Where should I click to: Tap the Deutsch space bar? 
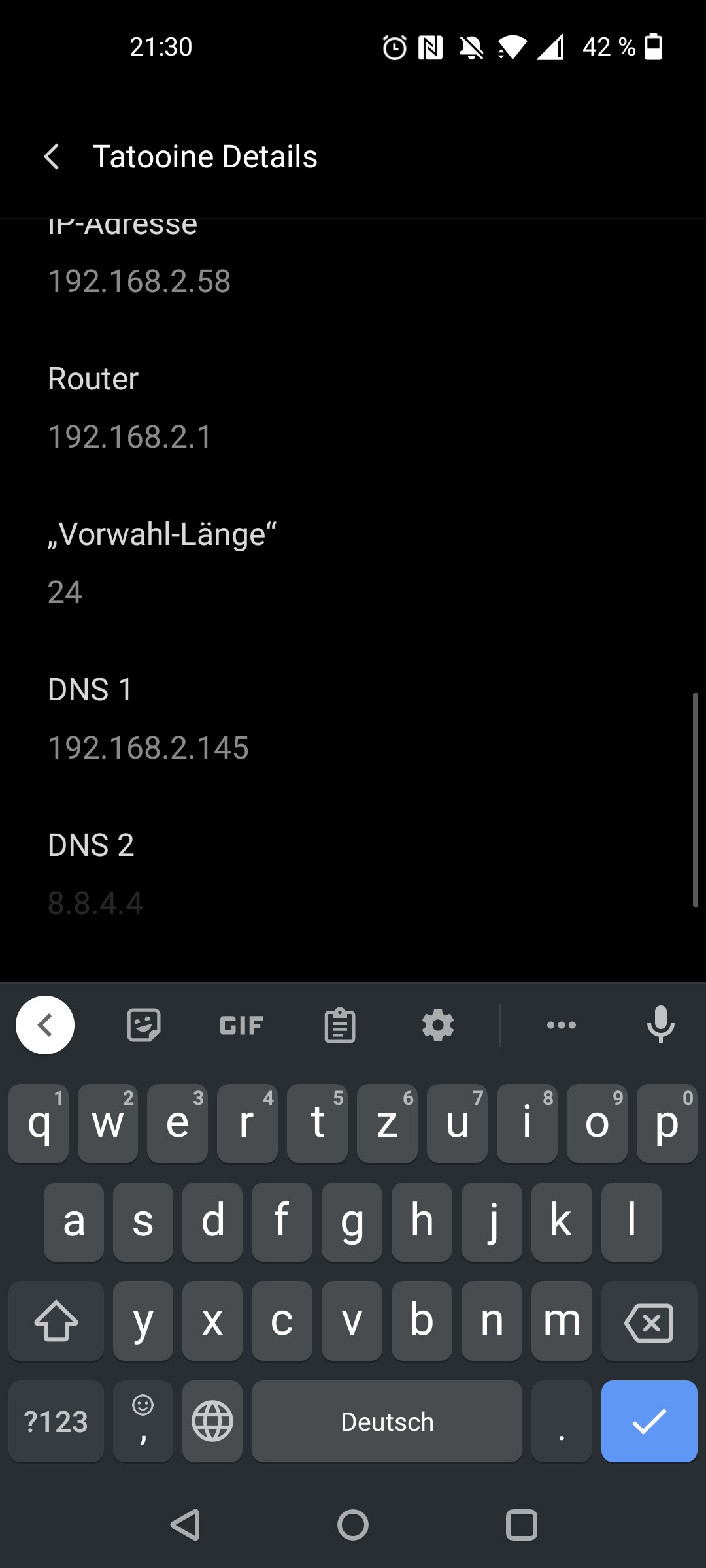[387, 1422]
